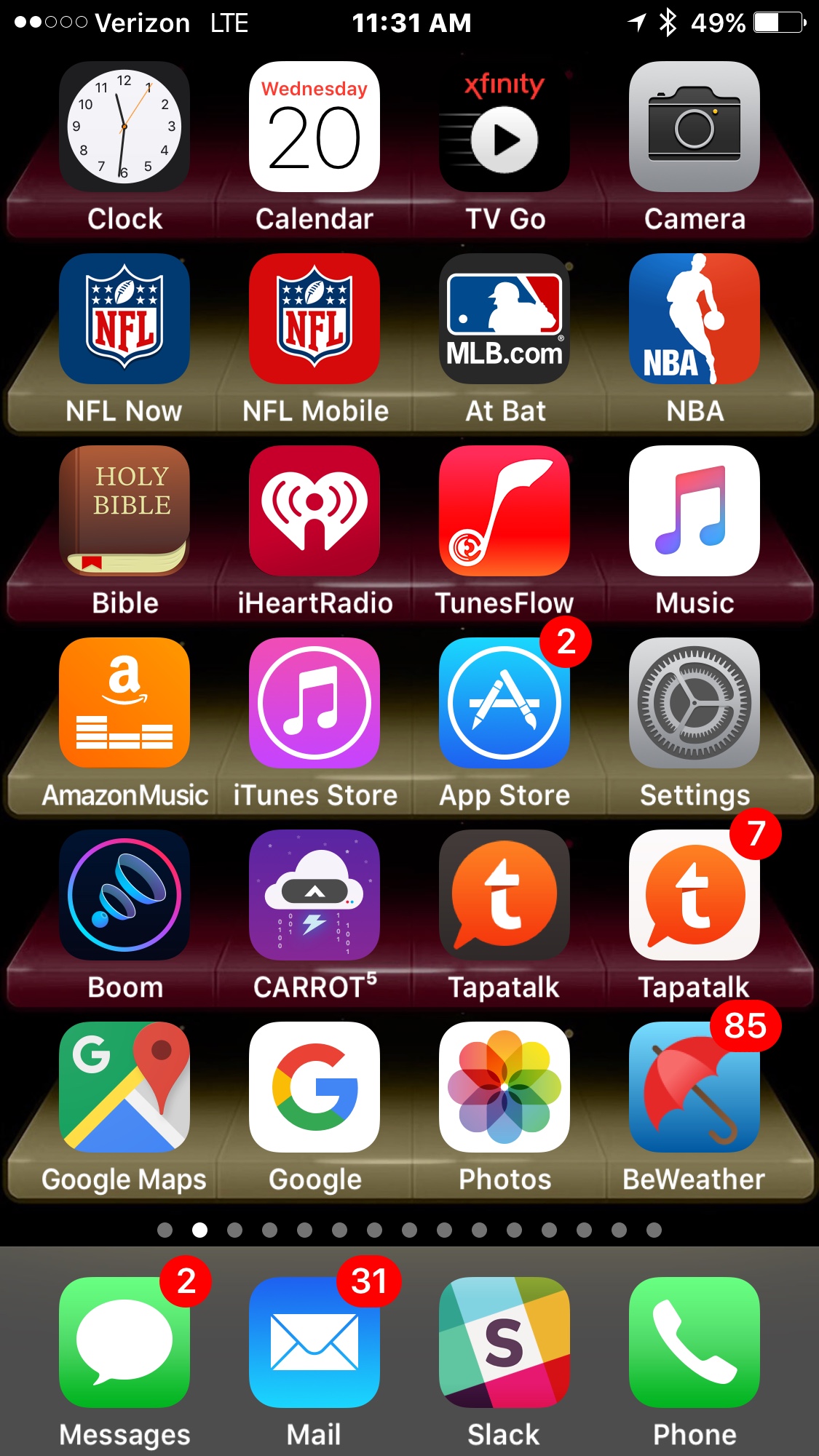The image size is (819, 1456).
Task: Open Xfinity TV Go
Action: coord(505,127)
